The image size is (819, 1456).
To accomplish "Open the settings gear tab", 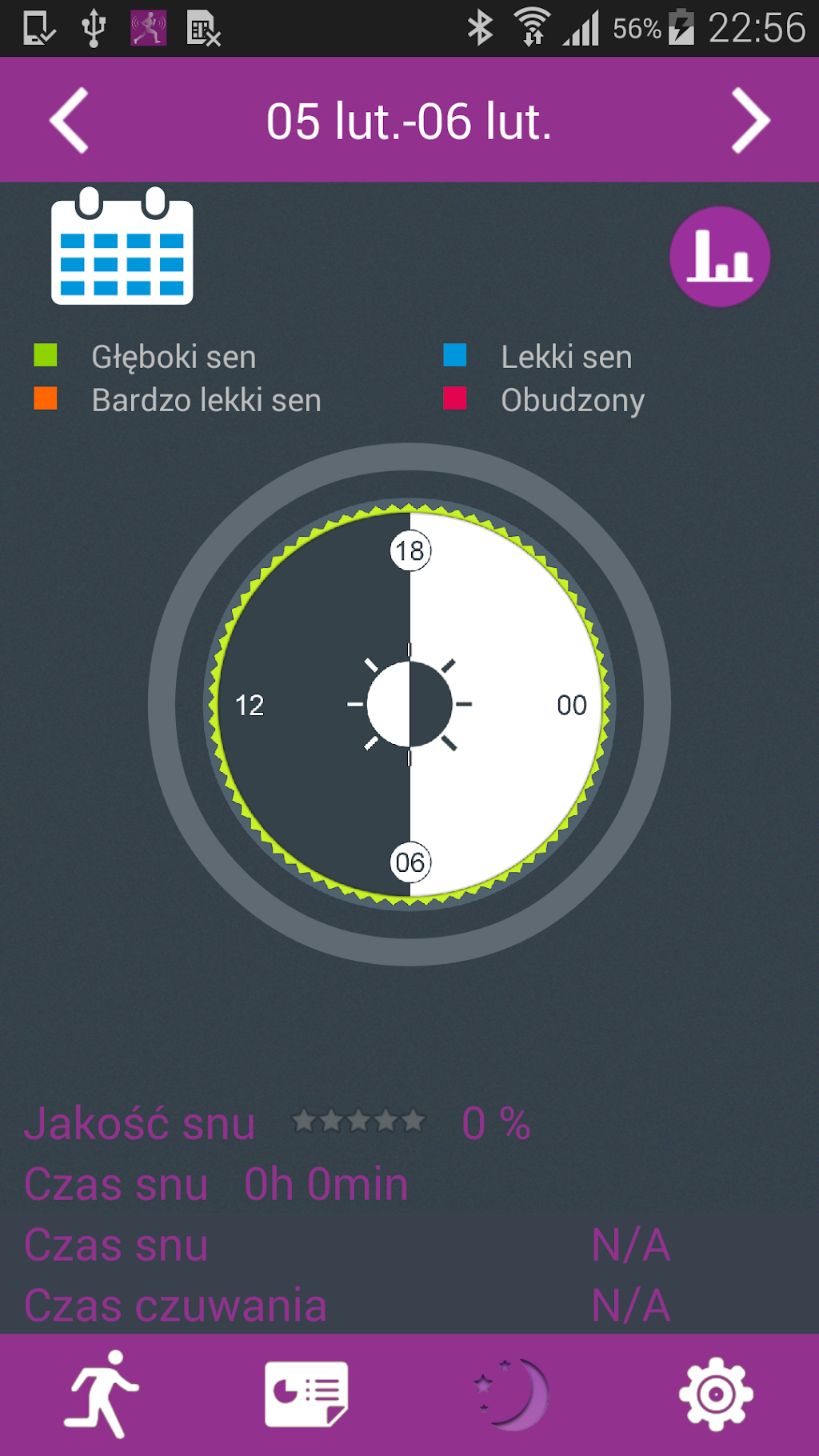I will [716, 1394].
